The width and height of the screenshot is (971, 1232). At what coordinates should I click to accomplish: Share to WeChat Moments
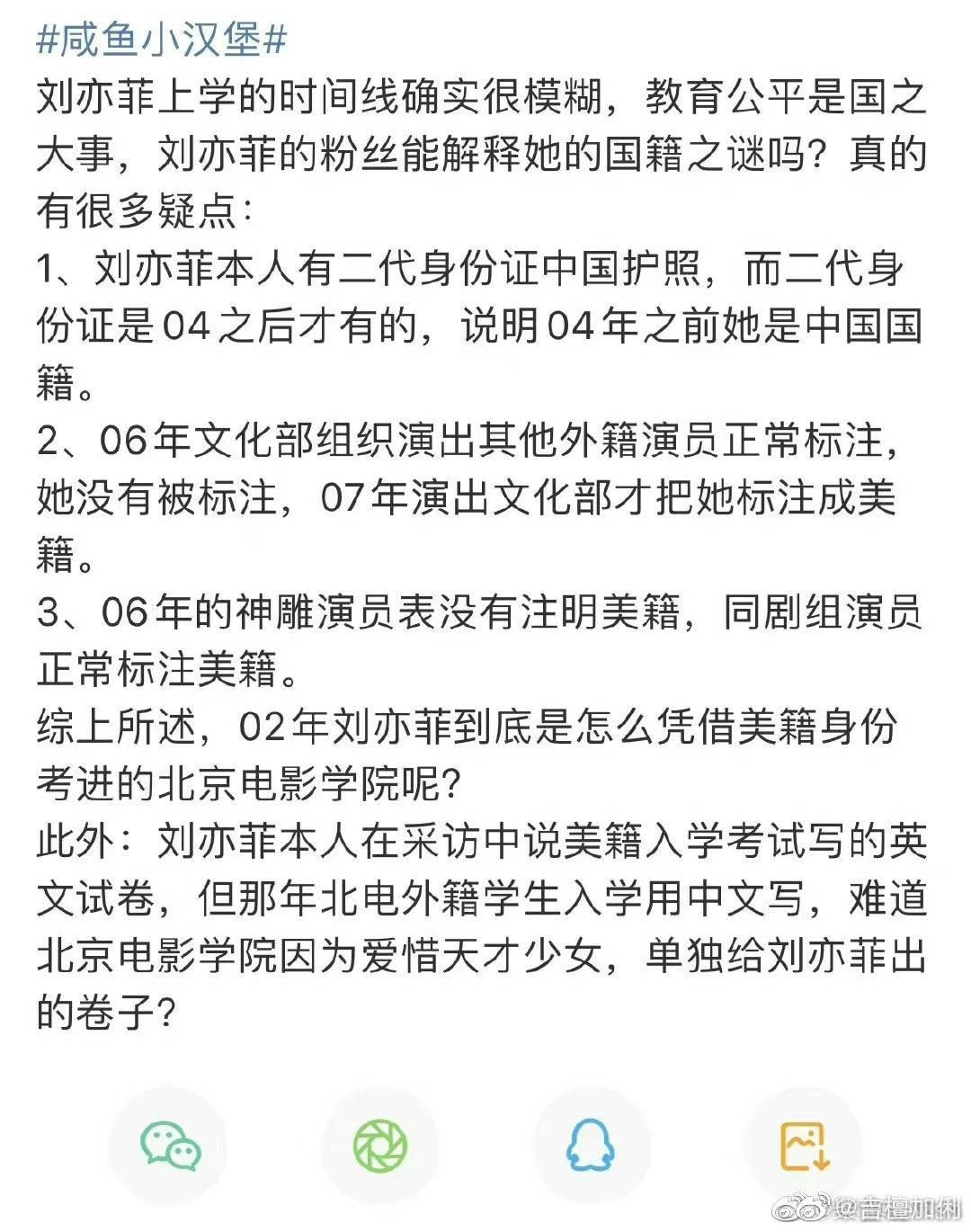coord(380,1146)
